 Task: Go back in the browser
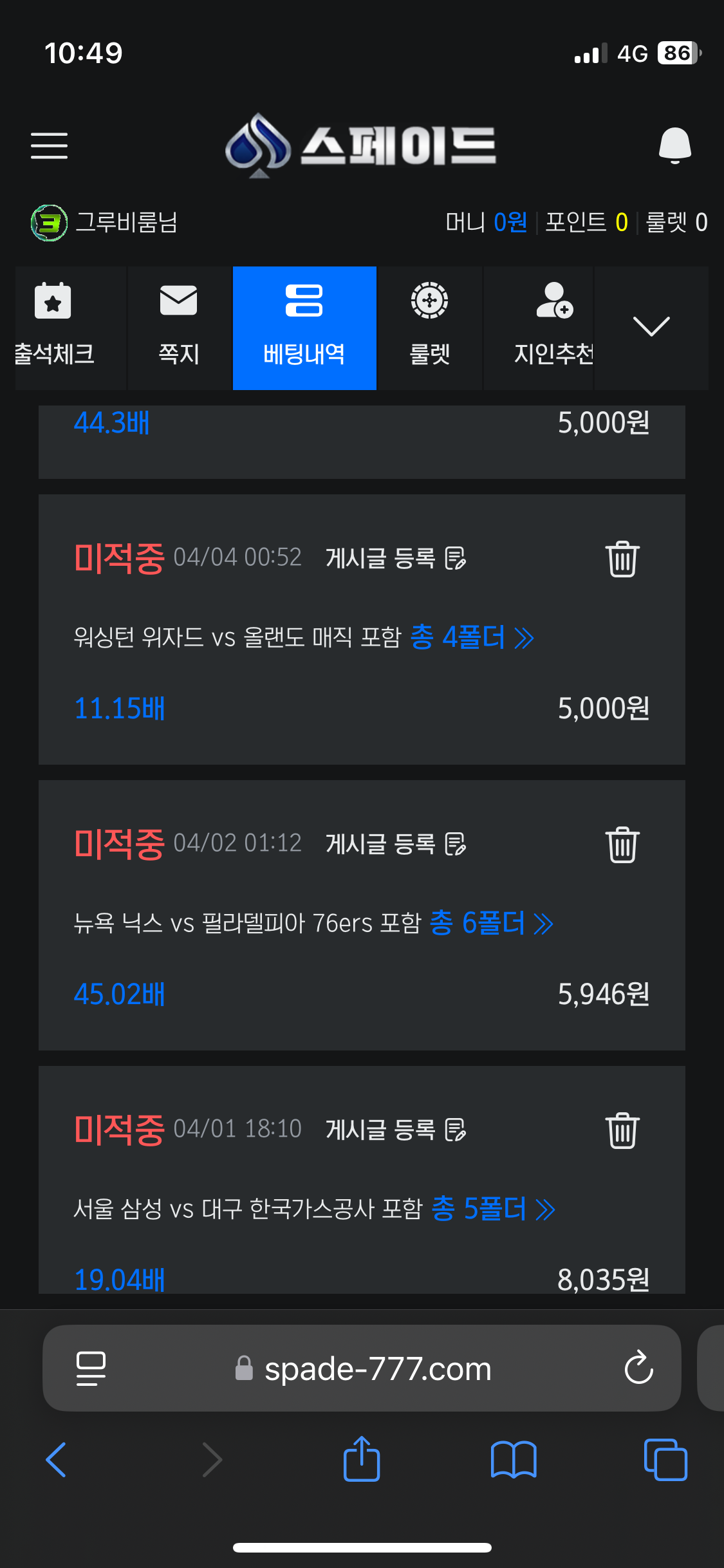pyautogui.click(x=56, y=1459)
